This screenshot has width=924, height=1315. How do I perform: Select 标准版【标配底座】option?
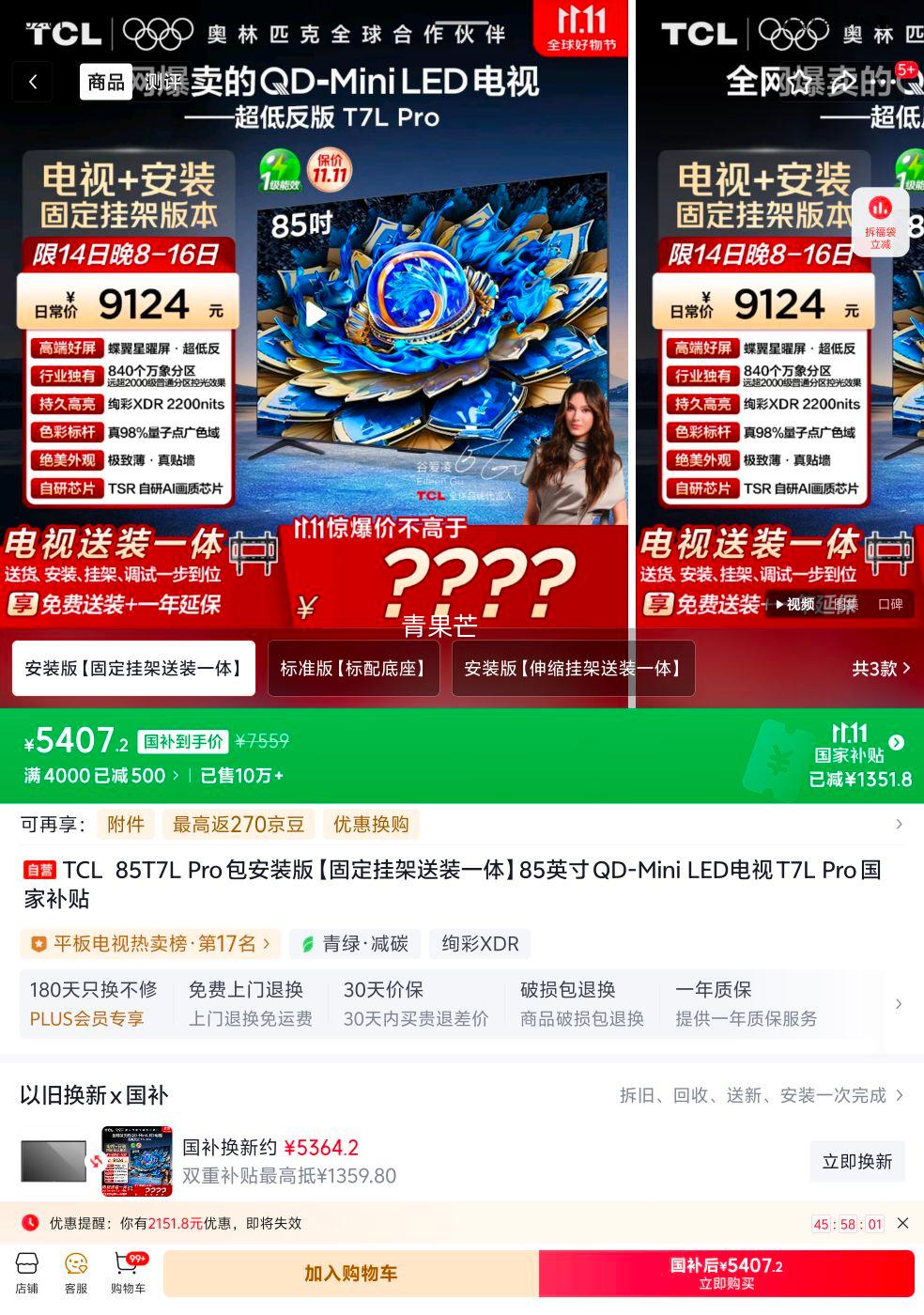353,668
